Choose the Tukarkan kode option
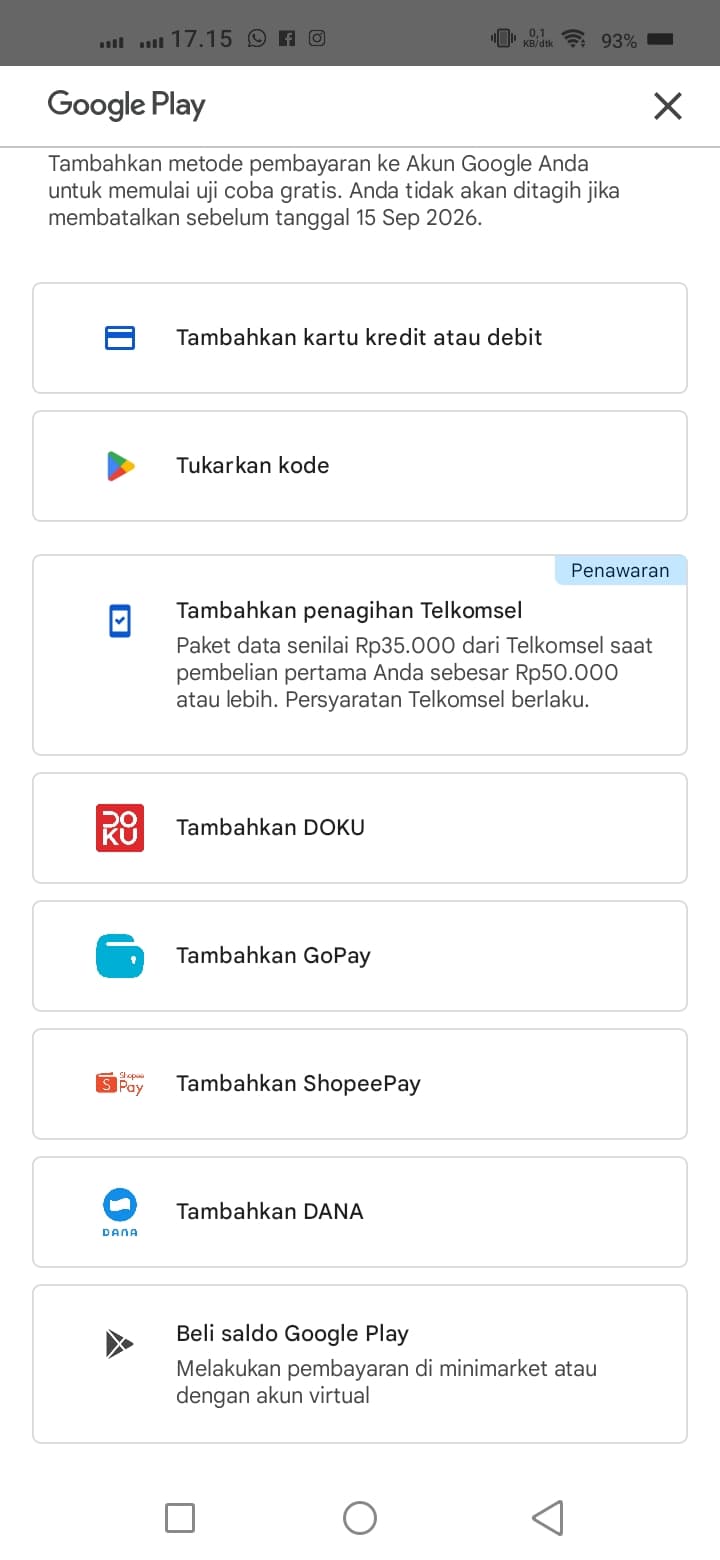Viewport: 720px width, 1560px height. 360,464
